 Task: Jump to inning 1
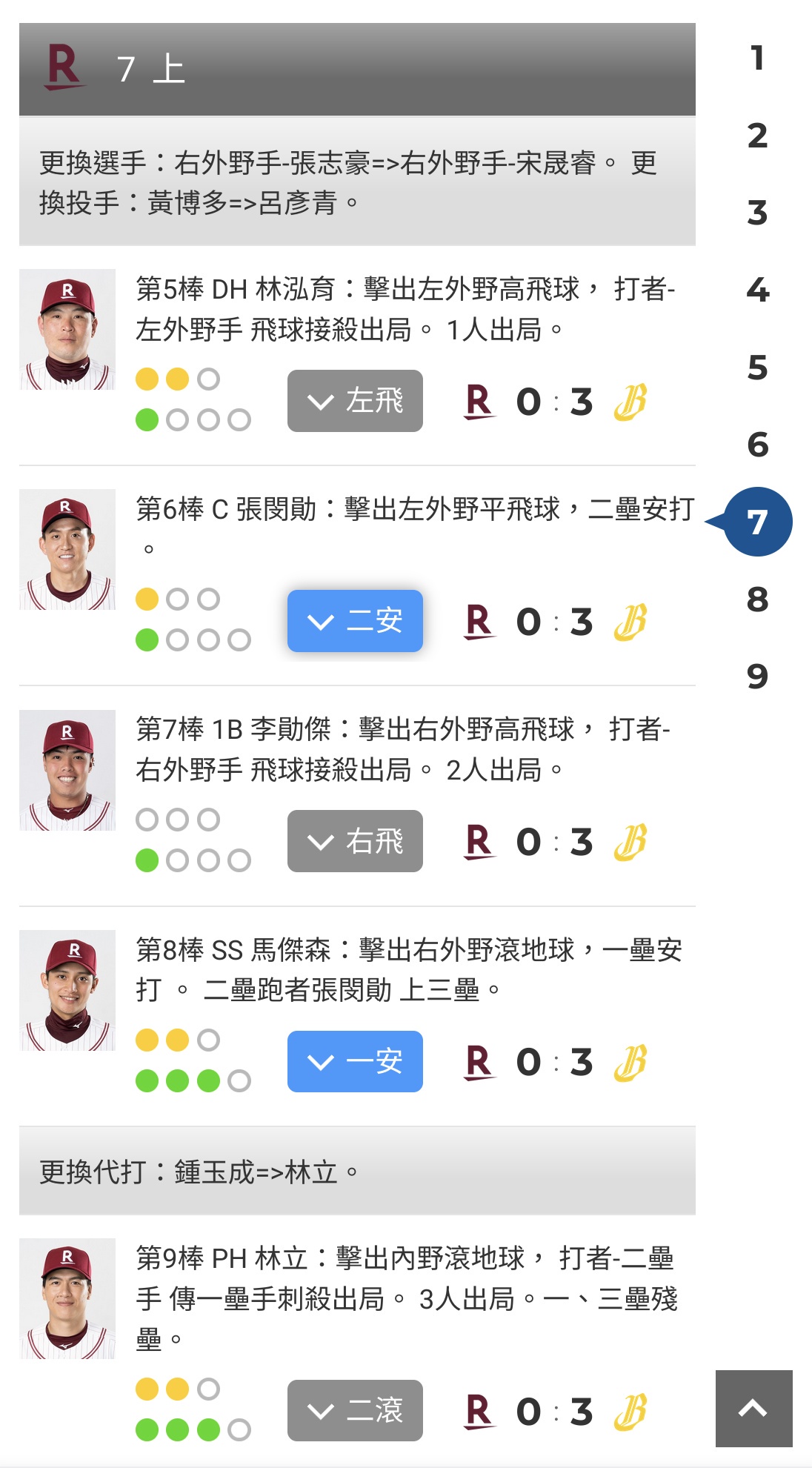coord(757,59)
